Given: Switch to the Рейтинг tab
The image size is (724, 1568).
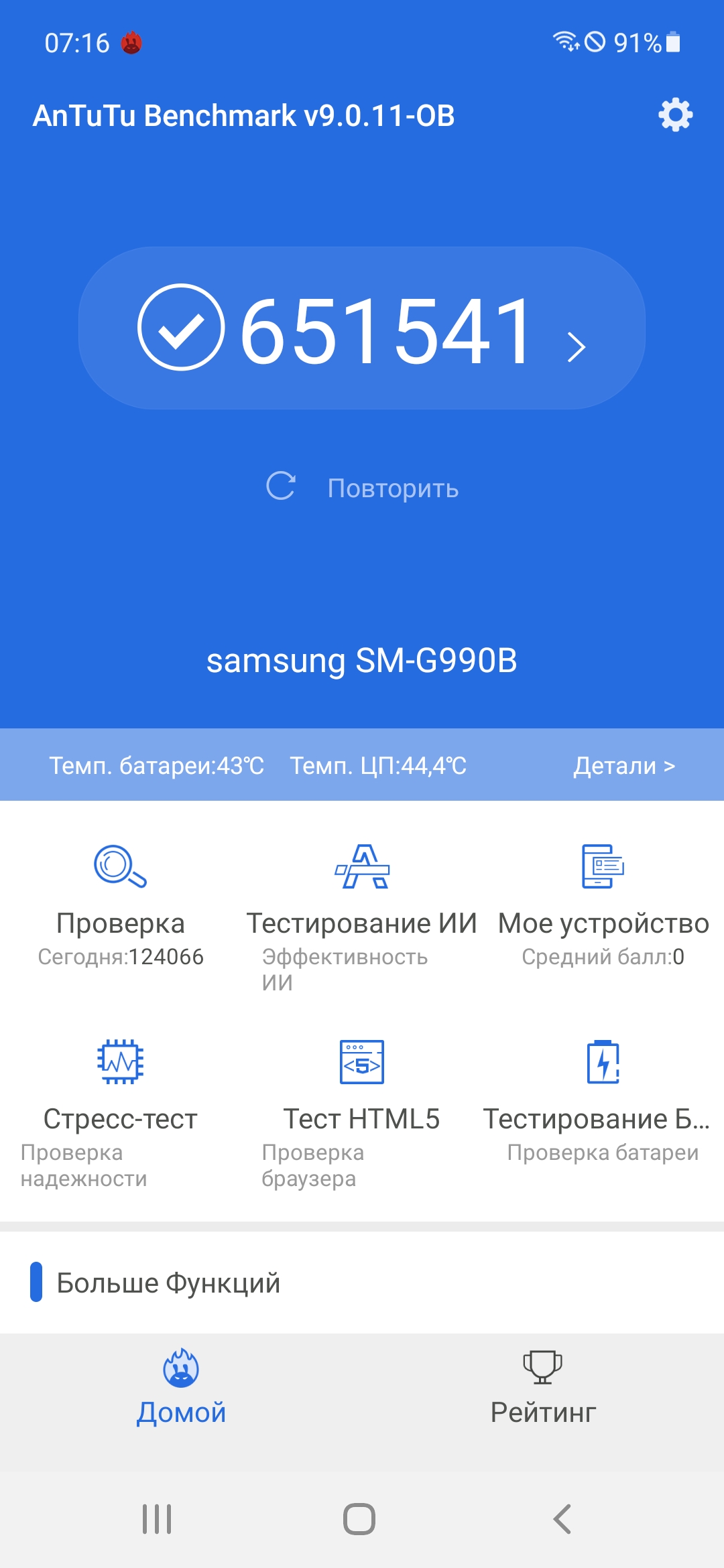Looking at the screenshot, I should tap(543, 1387).
